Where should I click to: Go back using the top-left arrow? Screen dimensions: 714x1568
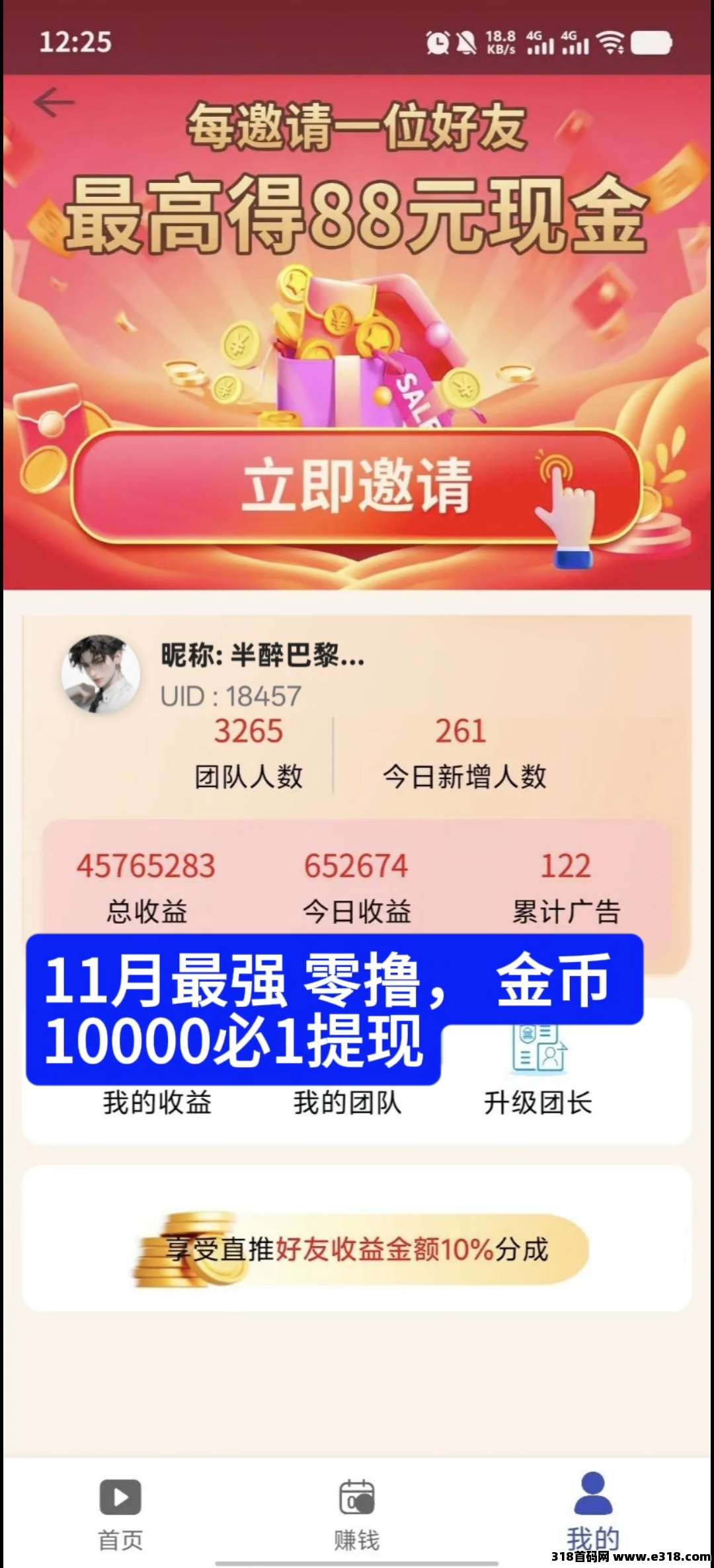(54, 103)
